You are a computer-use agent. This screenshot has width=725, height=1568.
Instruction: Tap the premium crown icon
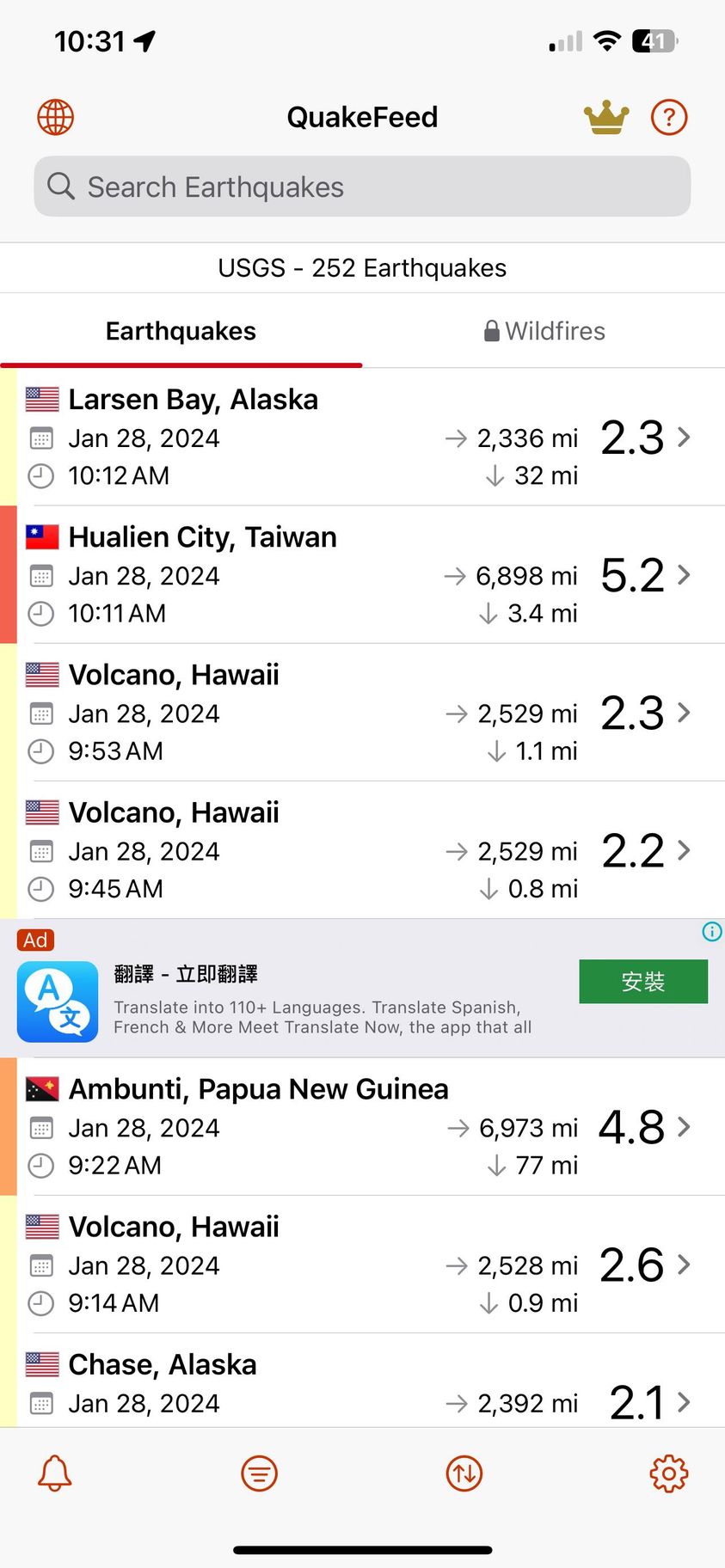(x=606, y=117)
